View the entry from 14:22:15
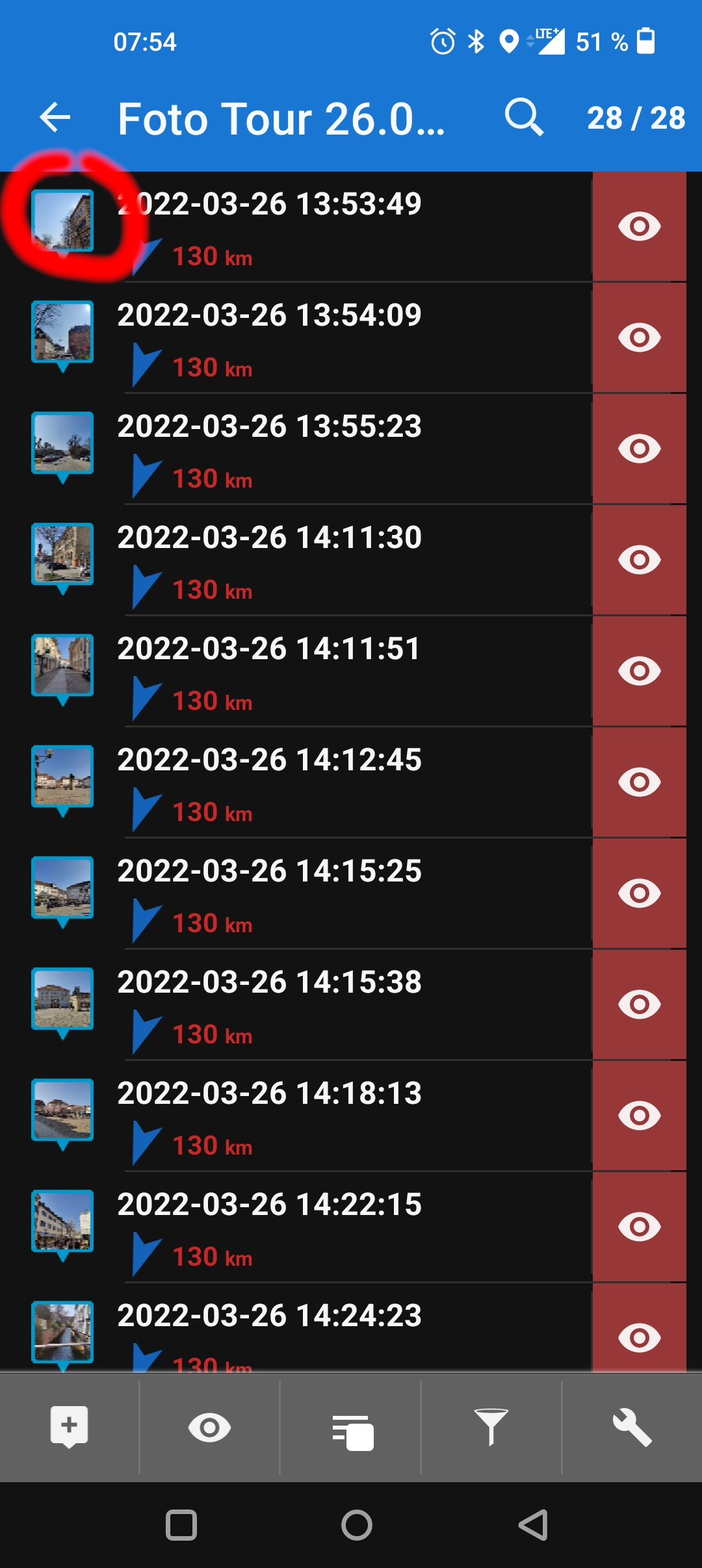Screen dimensions: 702x1568 point(269,1205)
